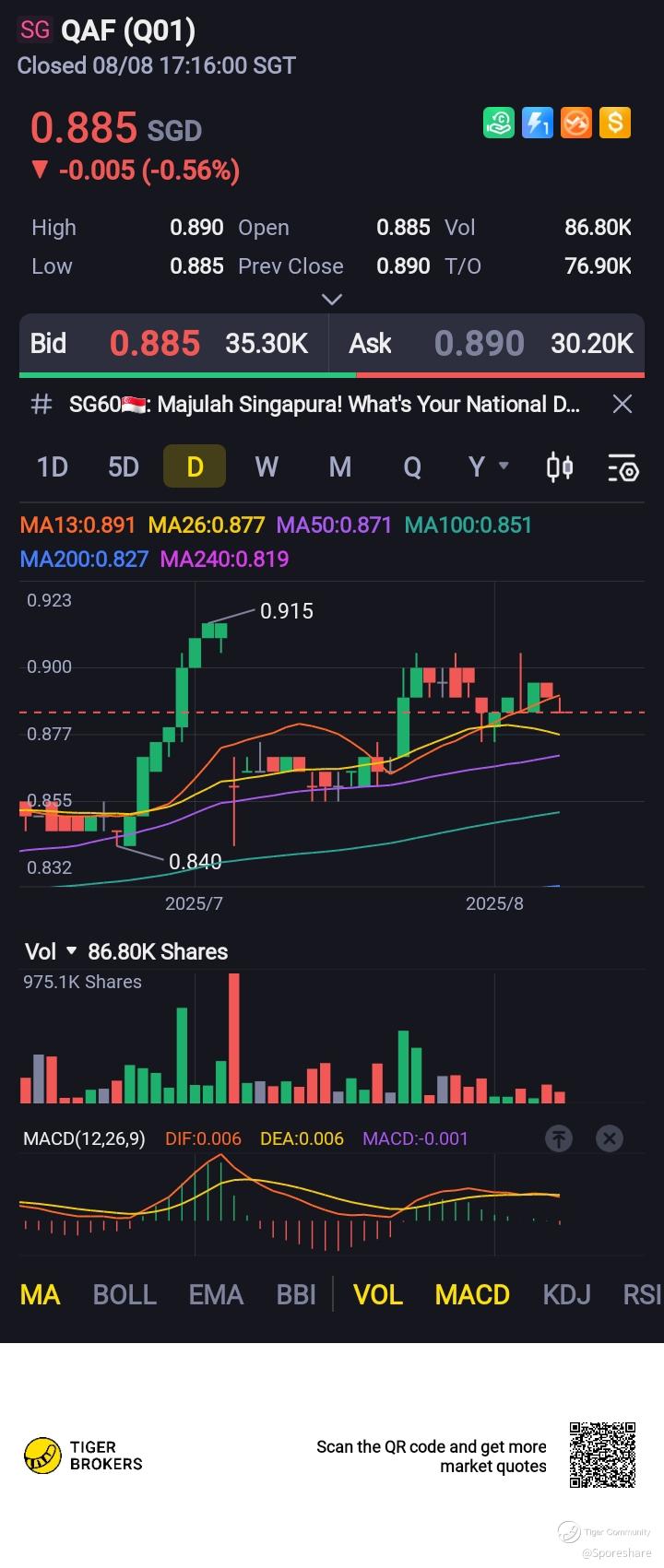Switch chart to the 1D timeframe
This screenshot has height=1568, width=664.
pyautogui.click(x=53, y=466)
